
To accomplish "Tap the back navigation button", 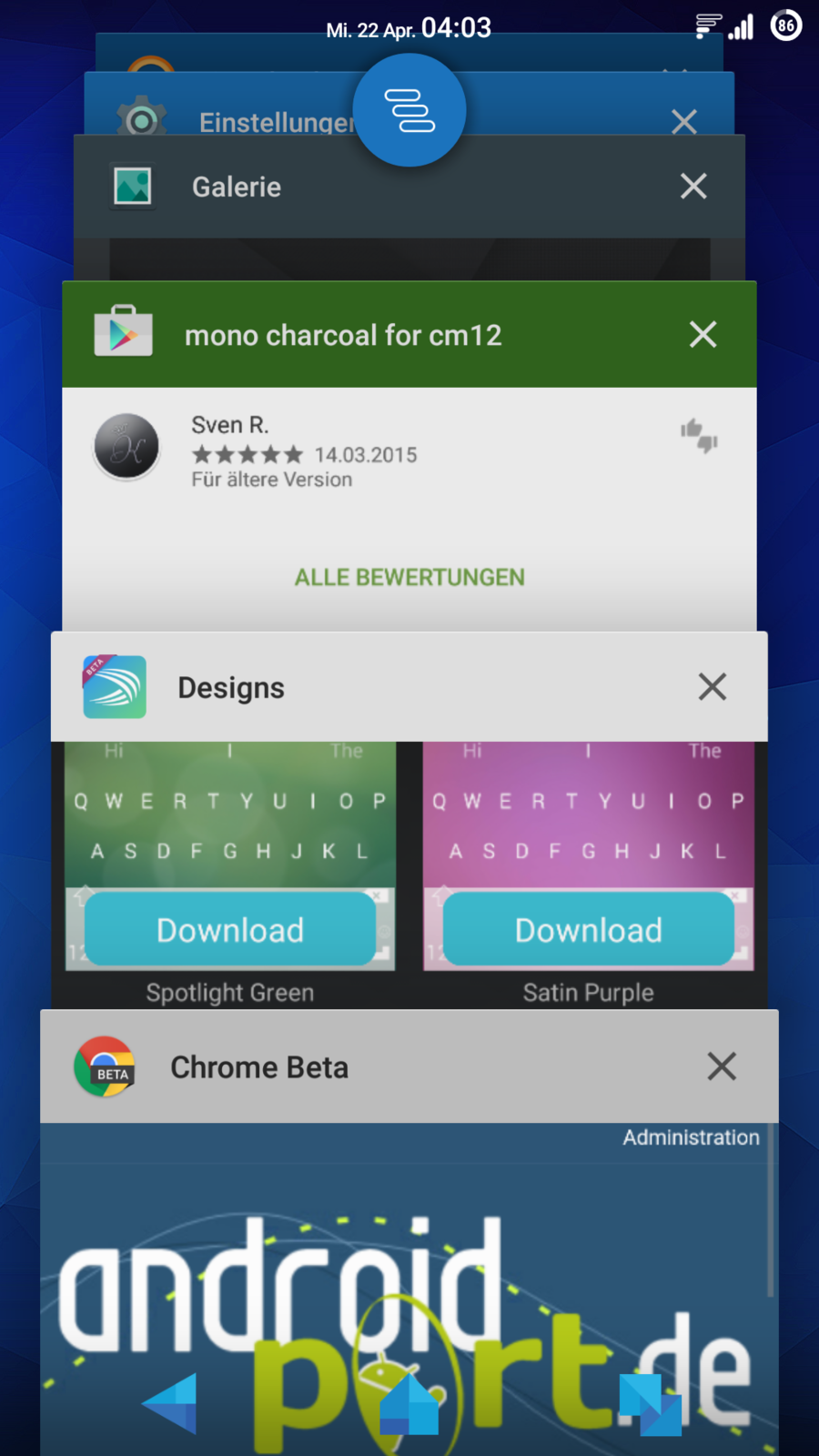I will pyautogui.click(x=170, y=1404).
